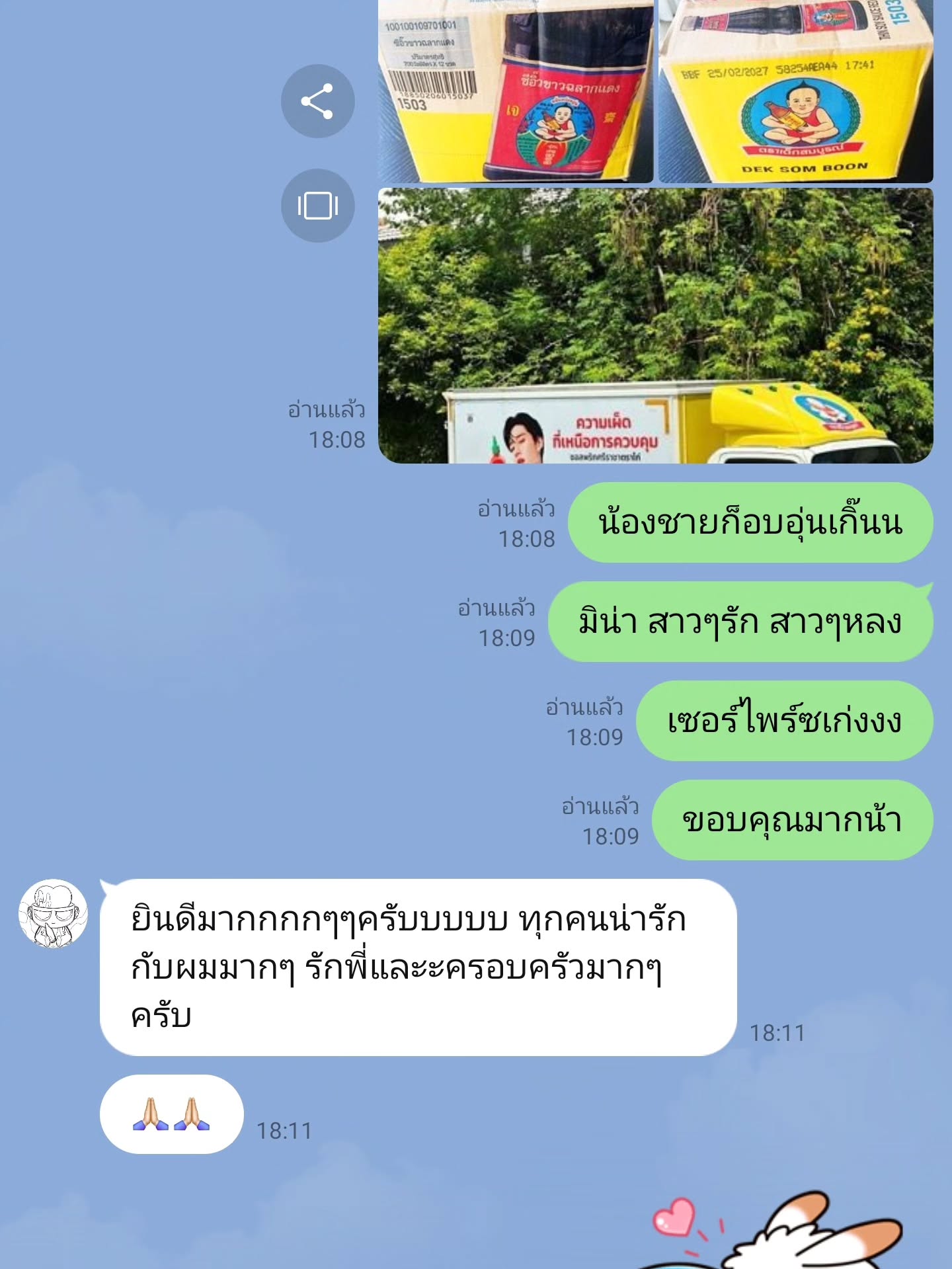Open the Dek Som Boon box photo
This screenshot has width=952, height=1269.
click(795, 93)
